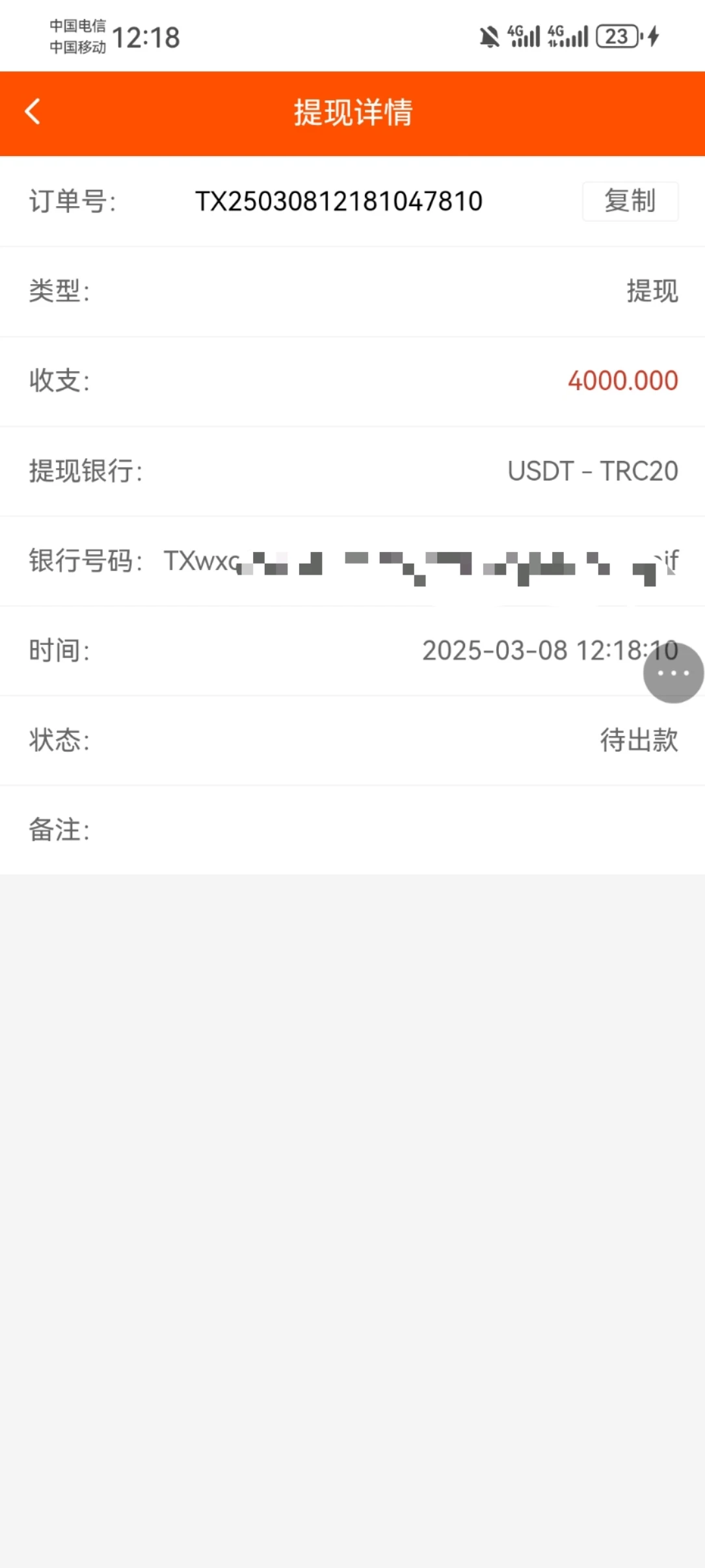Tap the 复制 button to copy order number
The image size is (705, 1568).
pos(629,202)
